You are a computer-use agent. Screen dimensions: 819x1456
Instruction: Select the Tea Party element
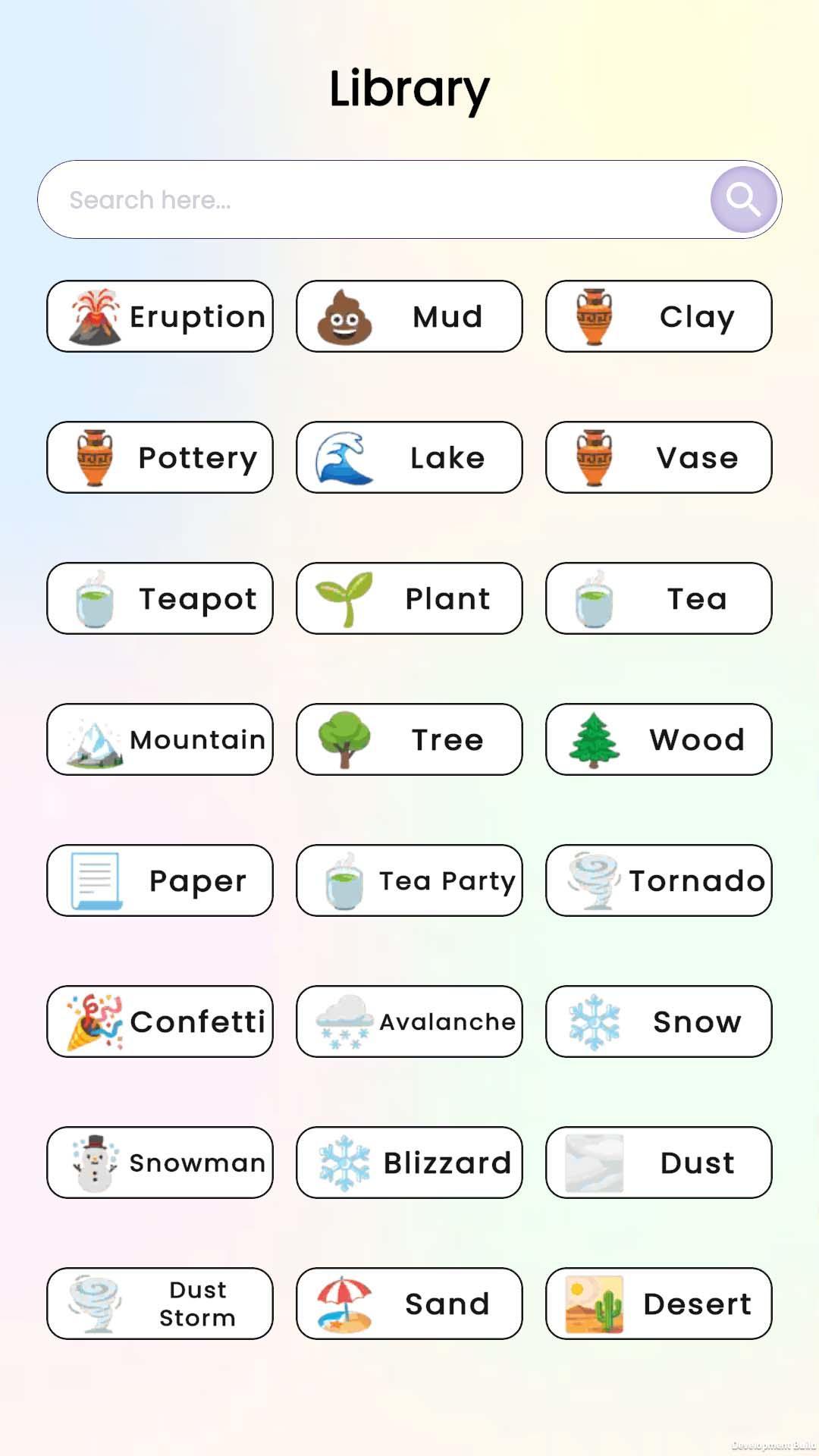click(409, 880)
